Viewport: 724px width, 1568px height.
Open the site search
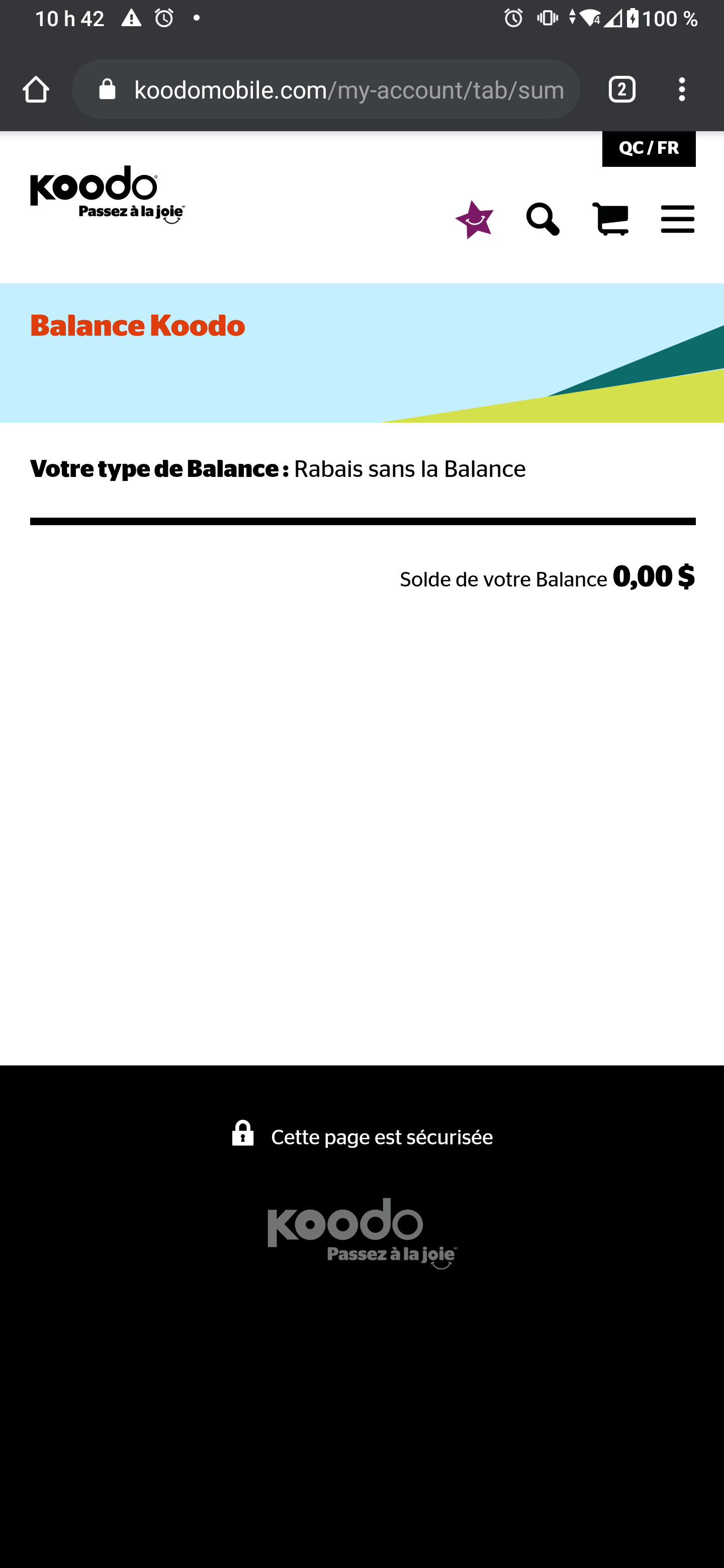pyautogui.click(x=542, y=220)
